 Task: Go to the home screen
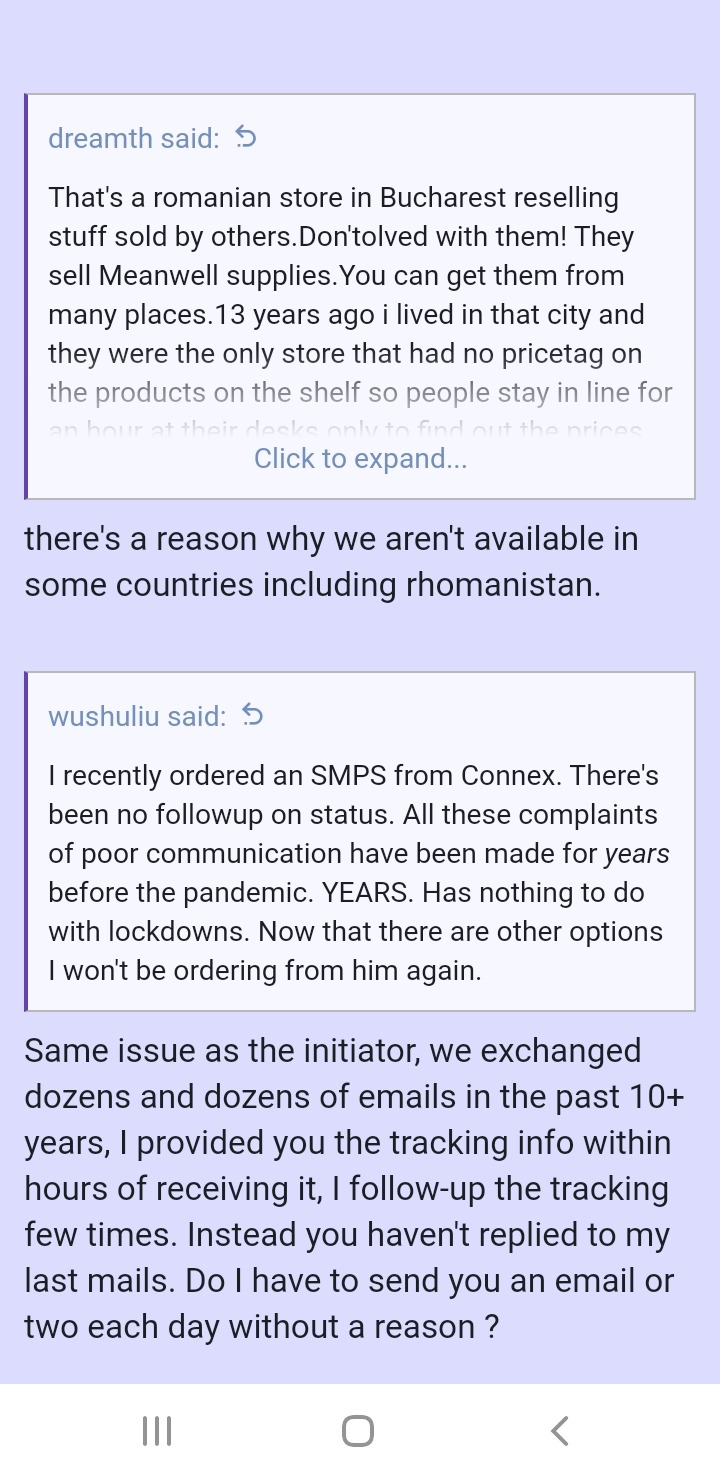point(358,1431)
